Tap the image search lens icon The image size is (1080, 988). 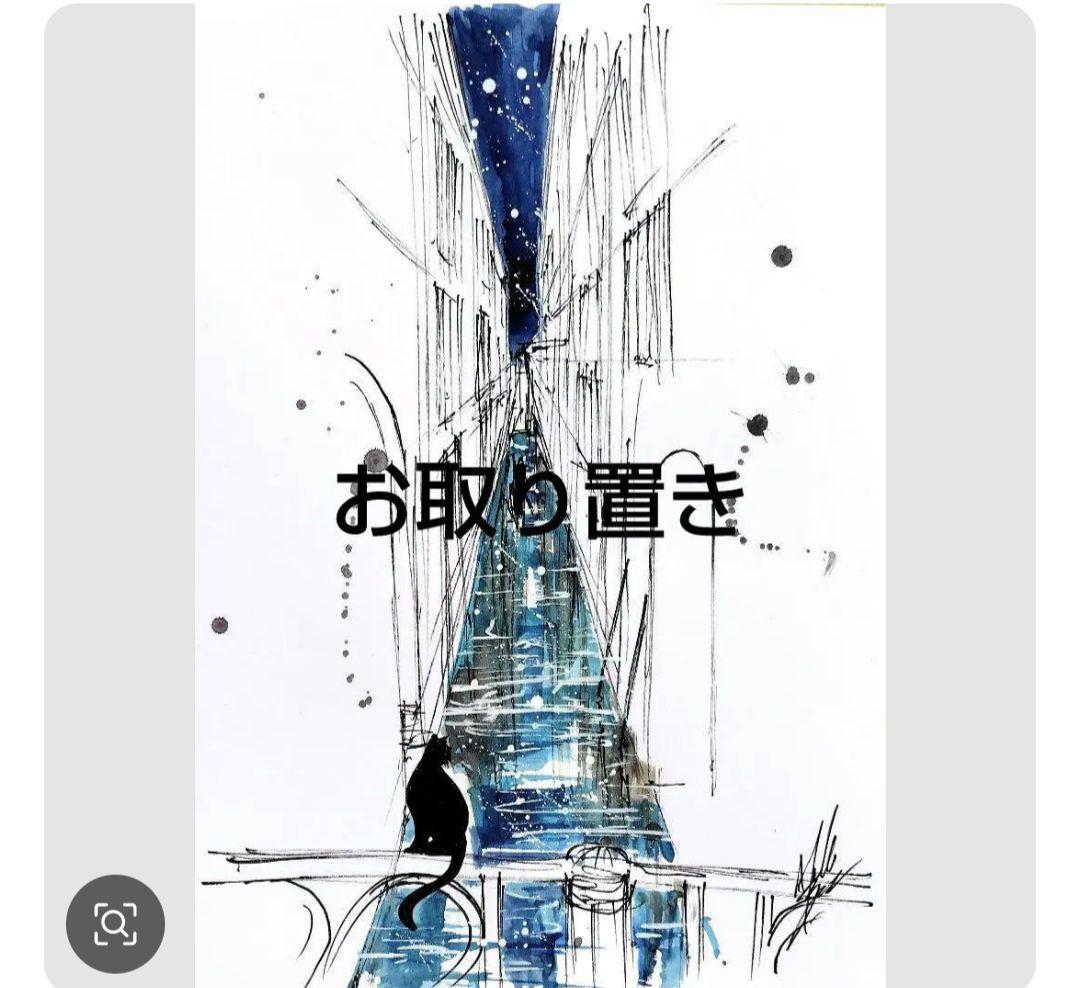point(115,923)
